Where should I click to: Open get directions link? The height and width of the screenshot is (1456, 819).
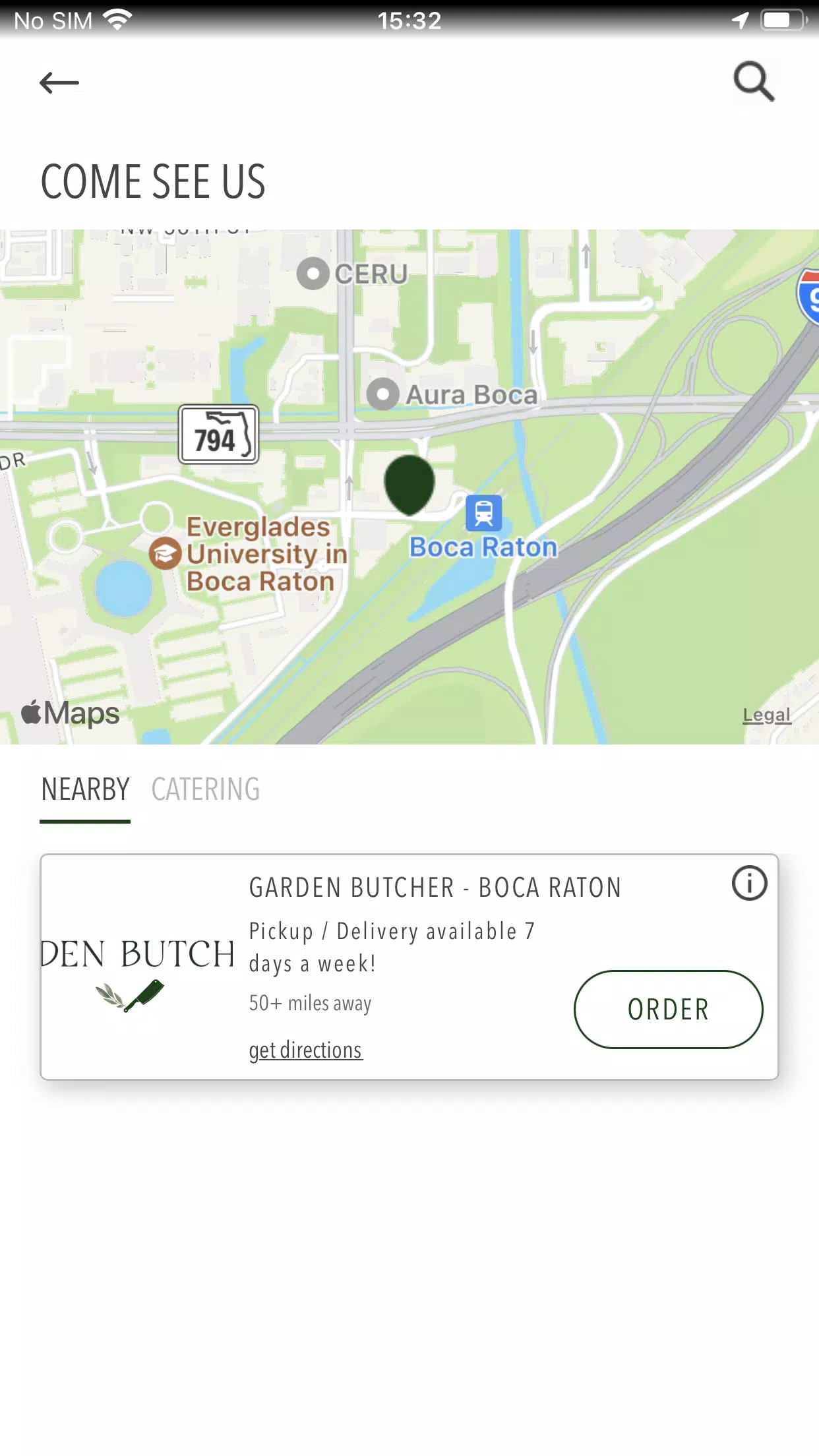coord(305,1050)
